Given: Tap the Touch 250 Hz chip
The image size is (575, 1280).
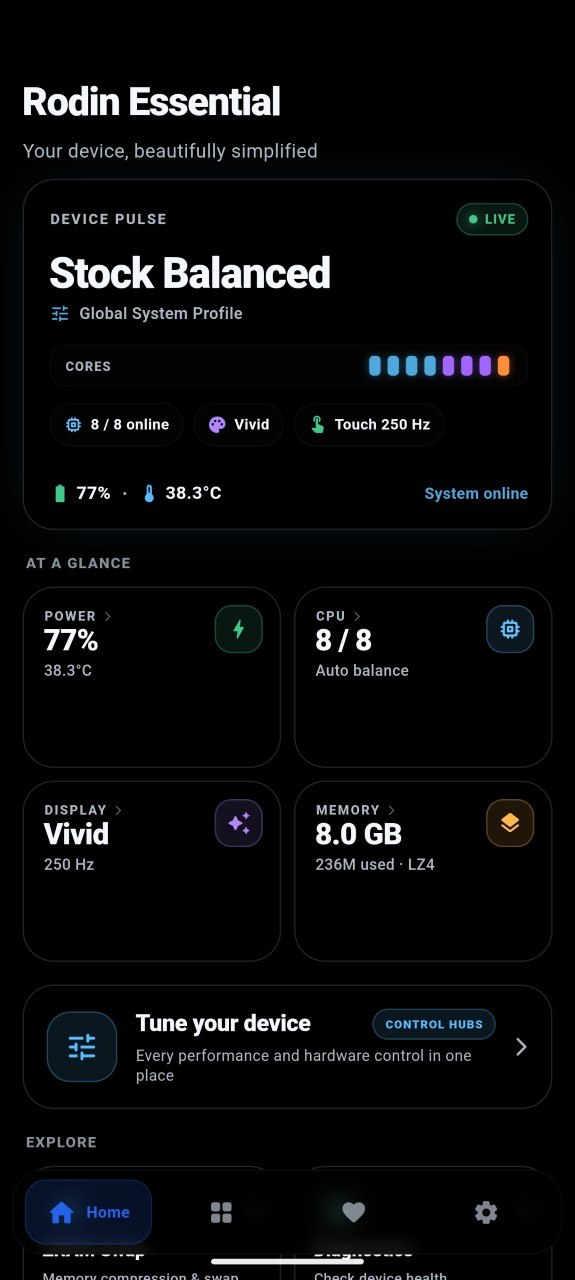Looking at the screenshot, I should [x=369, y=424].
